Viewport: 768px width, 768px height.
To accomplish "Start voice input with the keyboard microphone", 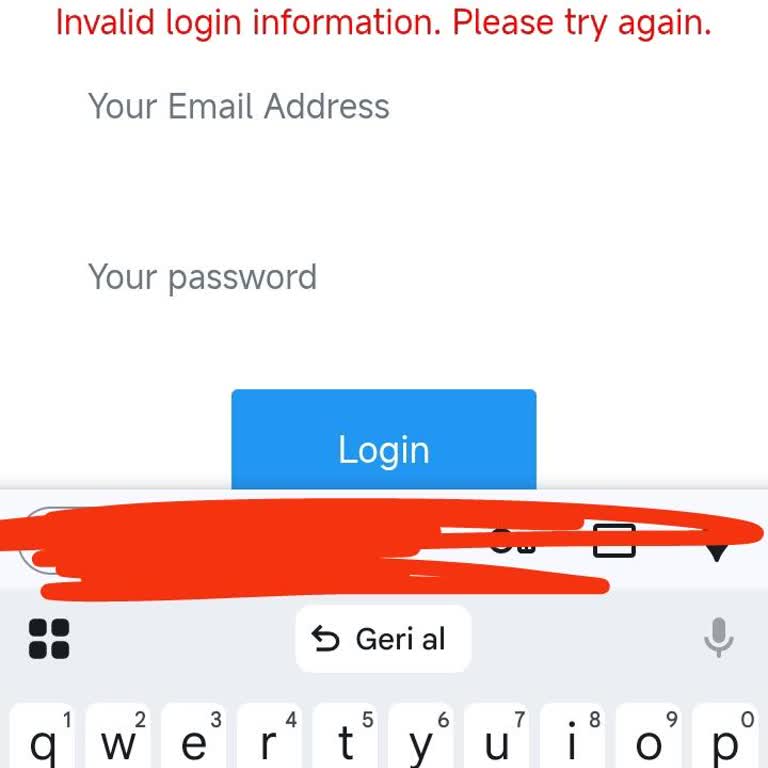I will click(718, 638).
